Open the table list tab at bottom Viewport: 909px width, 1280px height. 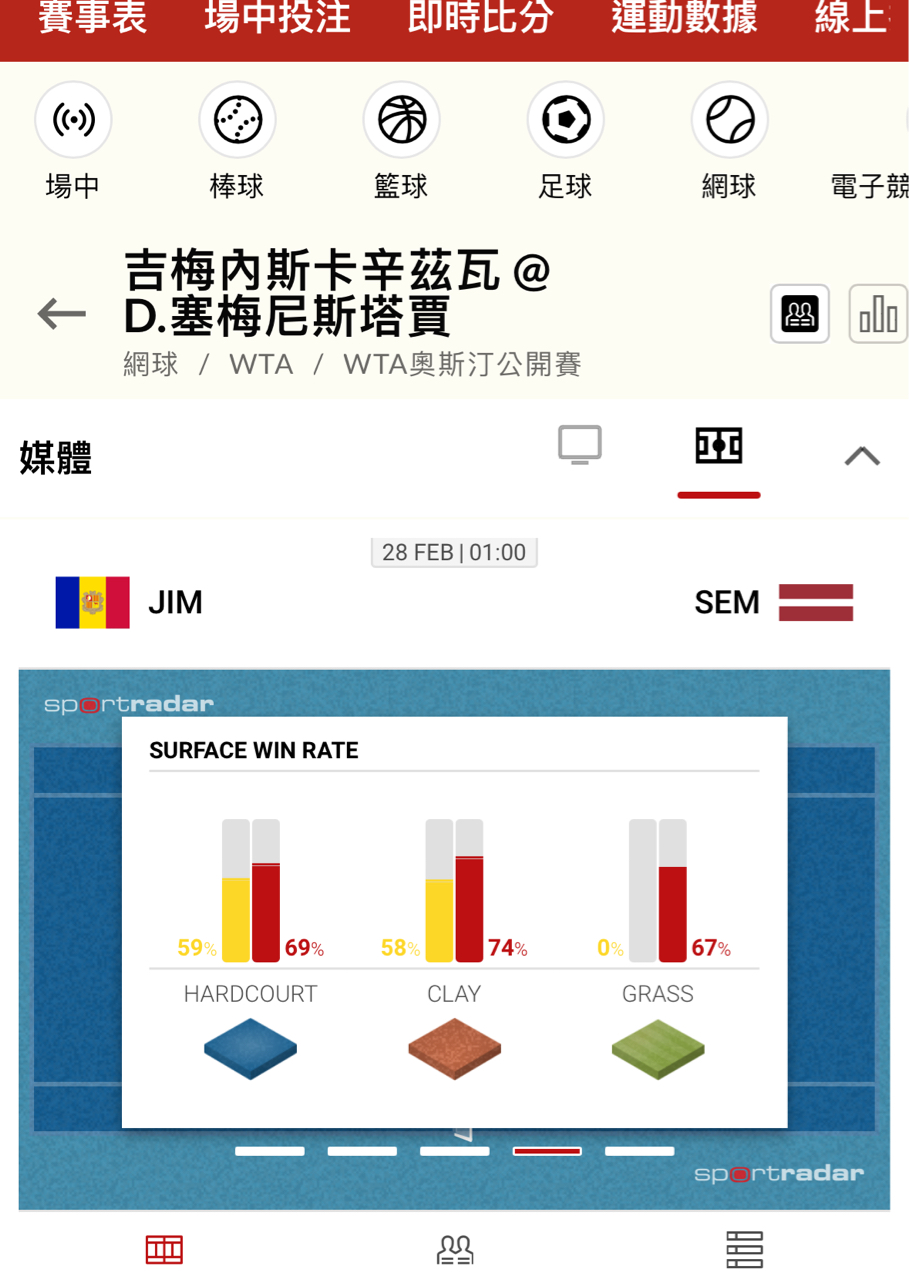(744, 1249)
